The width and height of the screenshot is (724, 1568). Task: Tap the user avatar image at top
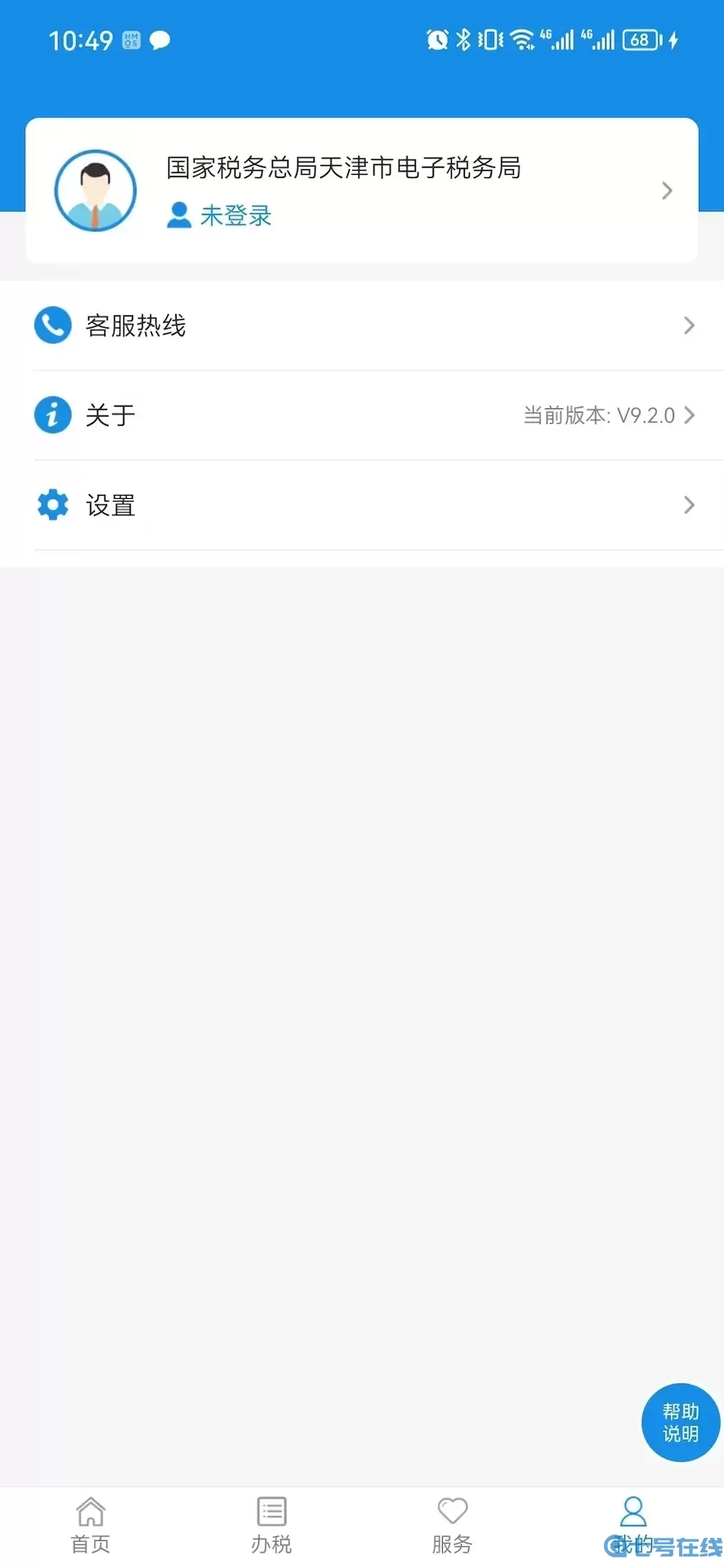pos(96,190)
